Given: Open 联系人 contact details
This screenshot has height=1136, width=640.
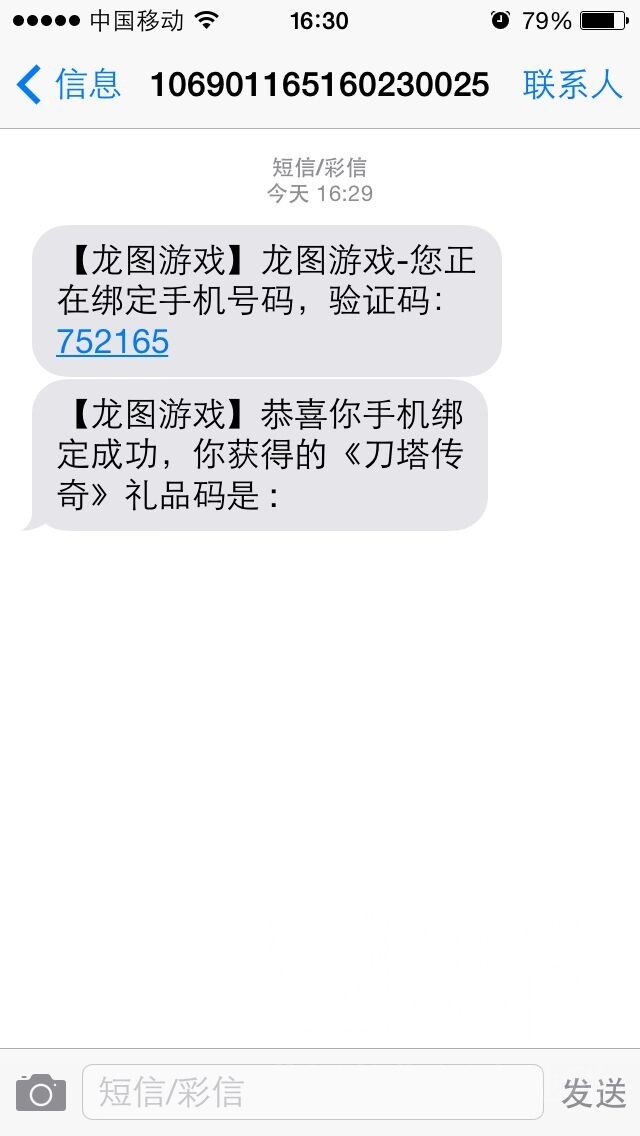Looking at the screenshot, I should (x=572, y=85).
